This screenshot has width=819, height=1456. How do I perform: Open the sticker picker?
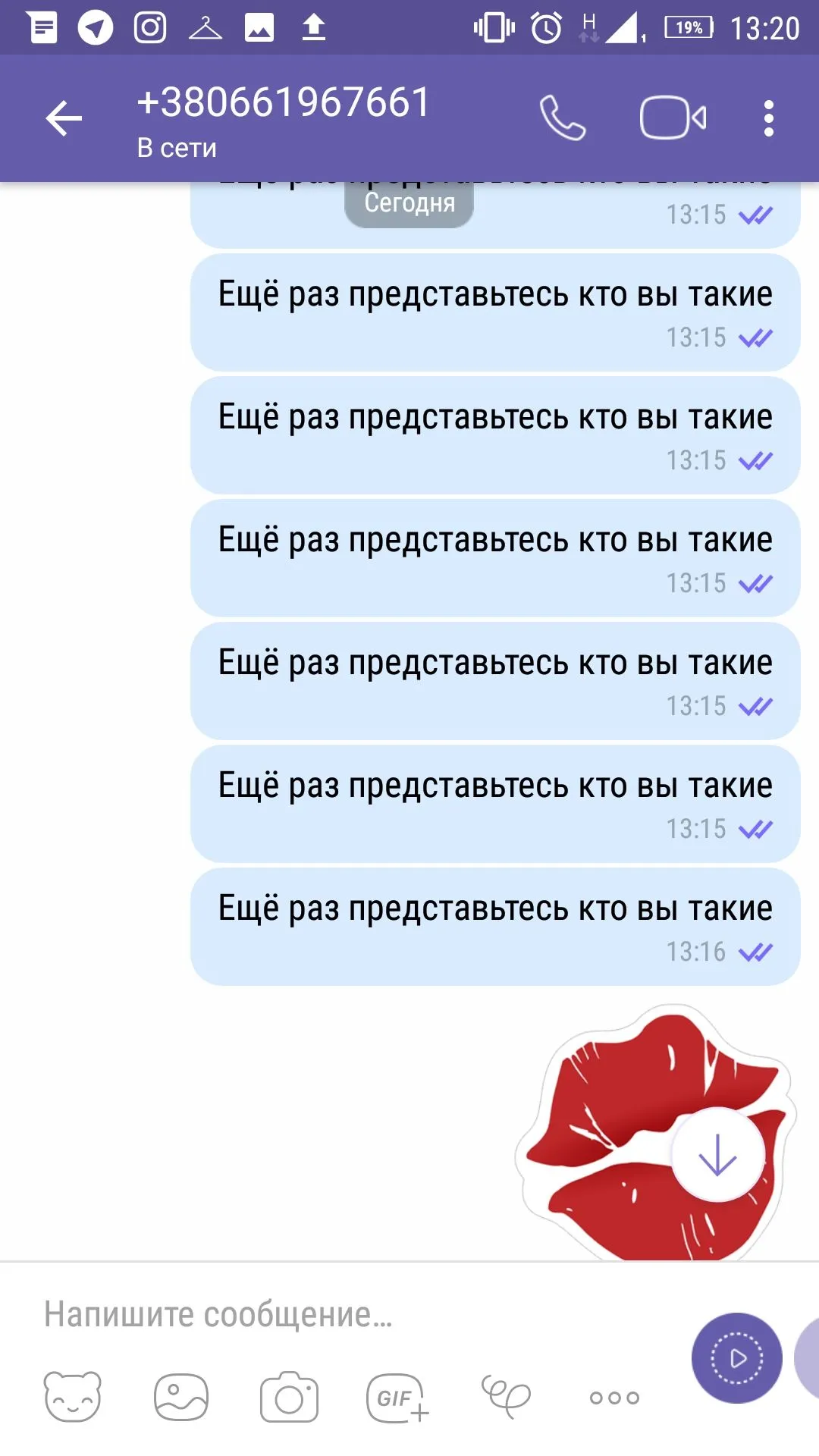72,1396
